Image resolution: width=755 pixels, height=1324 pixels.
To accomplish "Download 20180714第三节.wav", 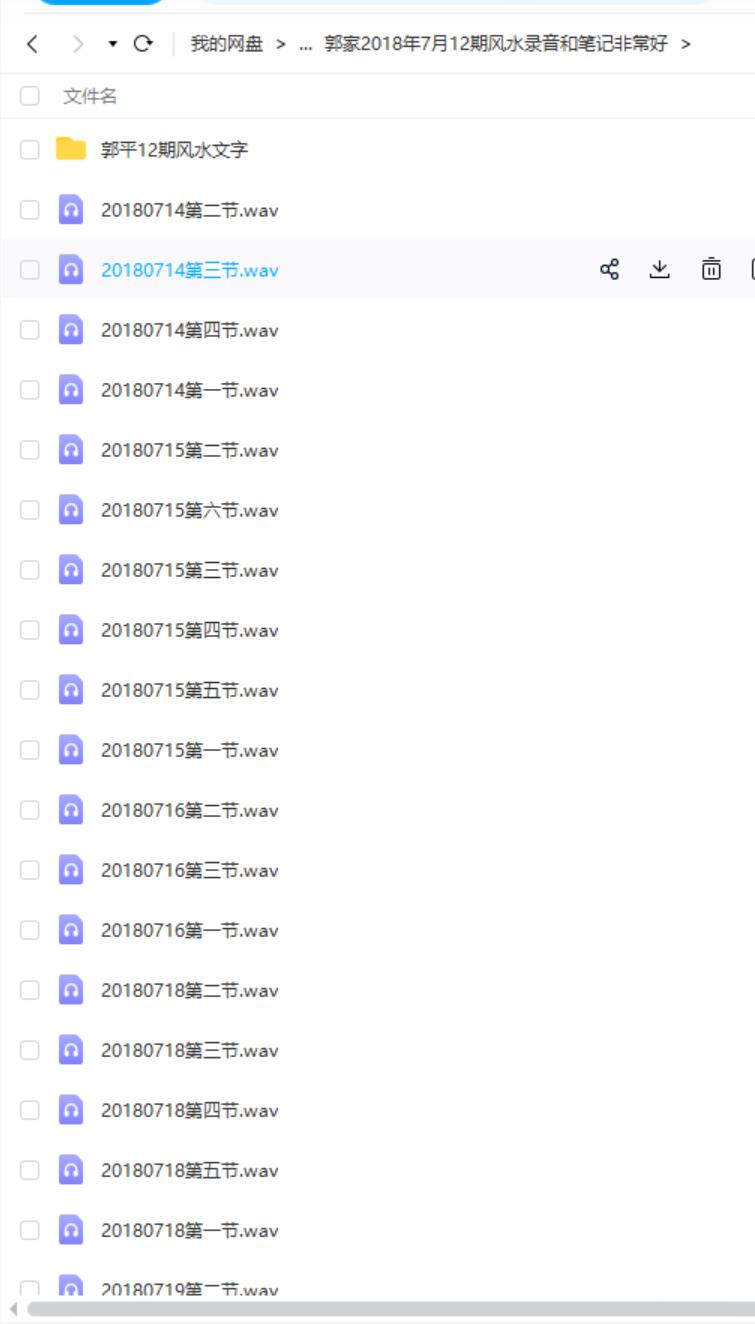I will [x=660, y=269].
